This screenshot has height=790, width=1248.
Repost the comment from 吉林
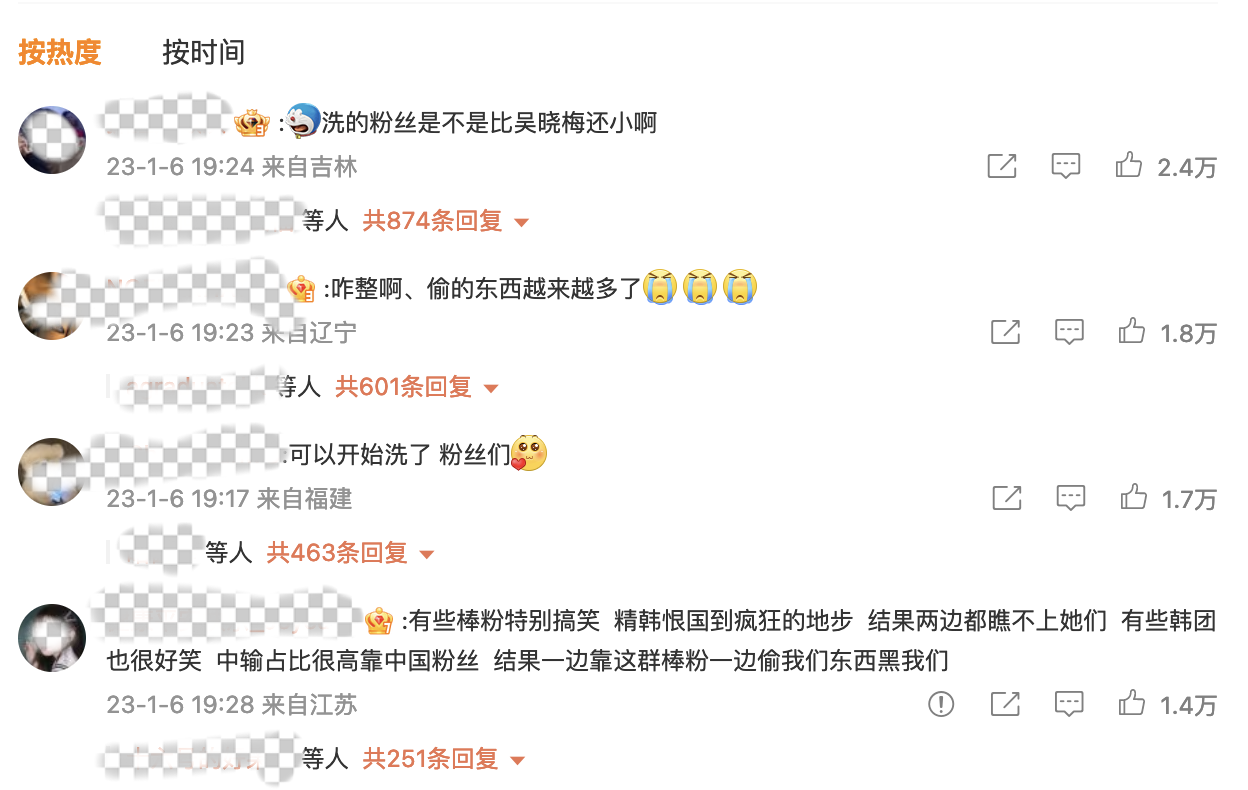point(1002,166)
